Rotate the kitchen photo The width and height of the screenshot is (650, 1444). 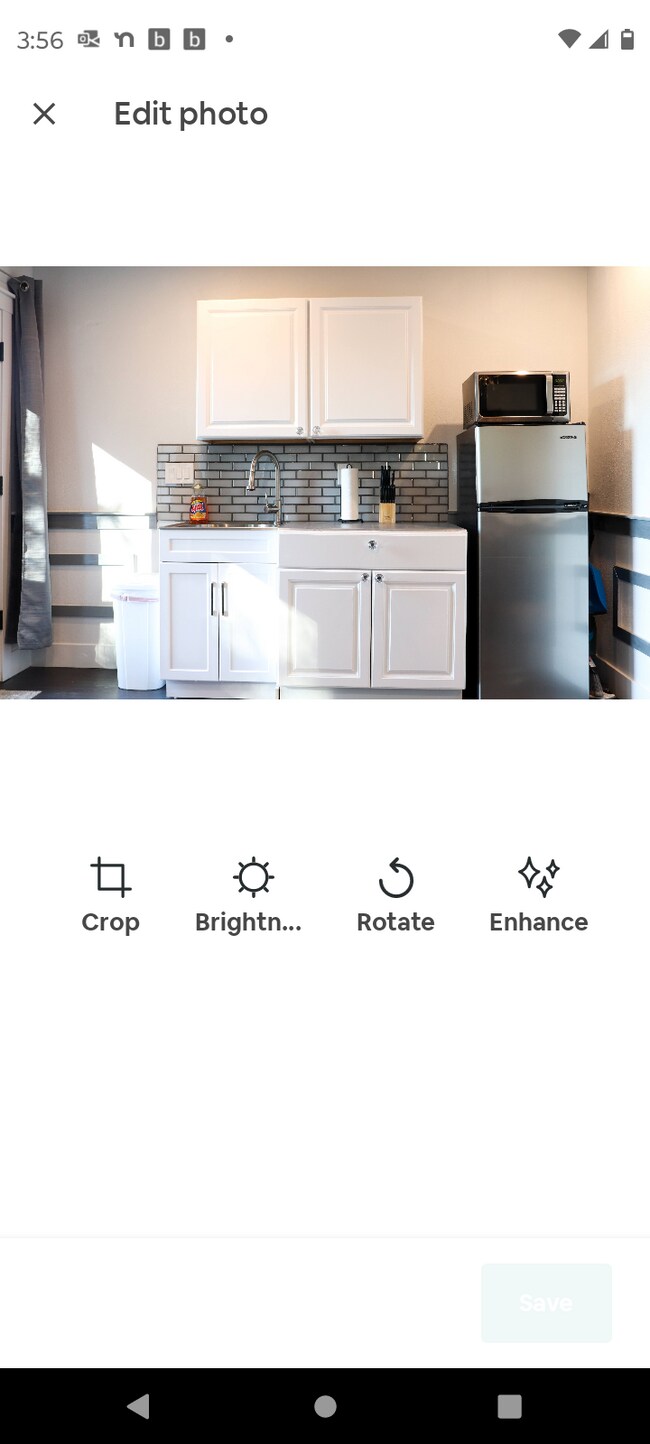click(x=396, y=896)
